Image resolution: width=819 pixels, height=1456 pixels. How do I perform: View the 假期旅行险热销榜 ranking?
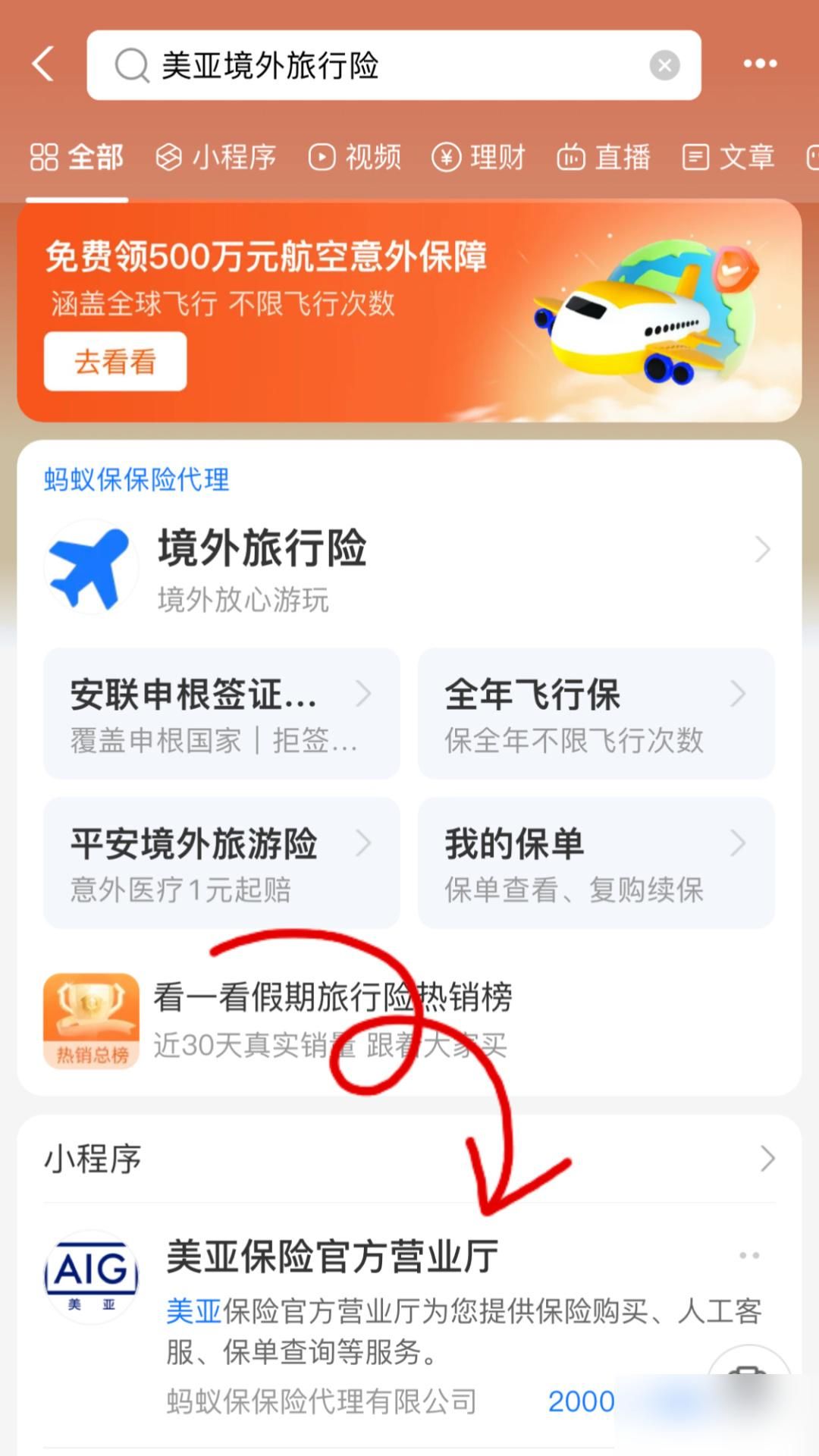point(334,1019)
